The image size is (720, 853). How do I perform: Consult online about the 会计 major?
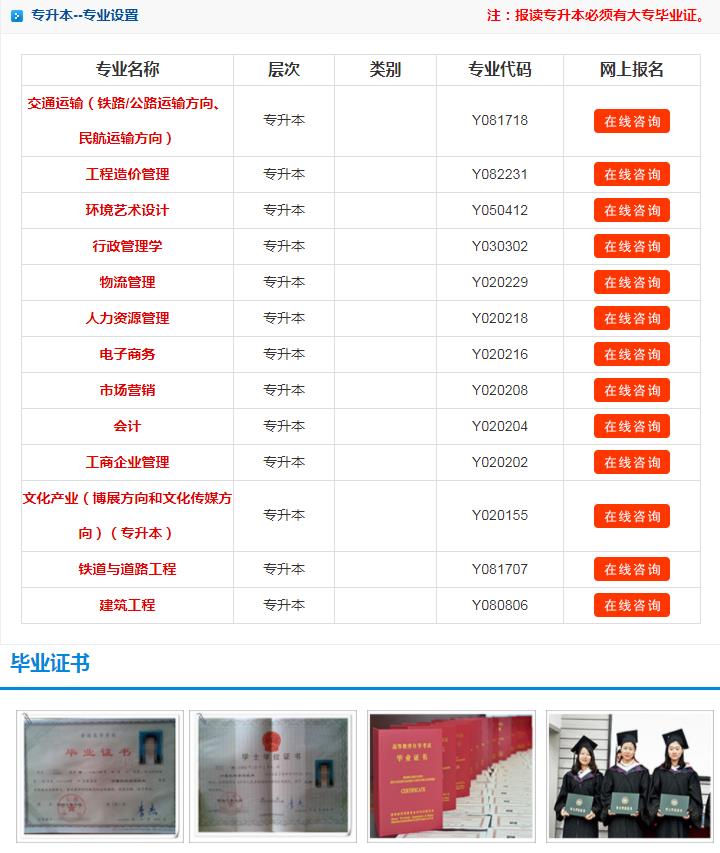pos(631,426)
